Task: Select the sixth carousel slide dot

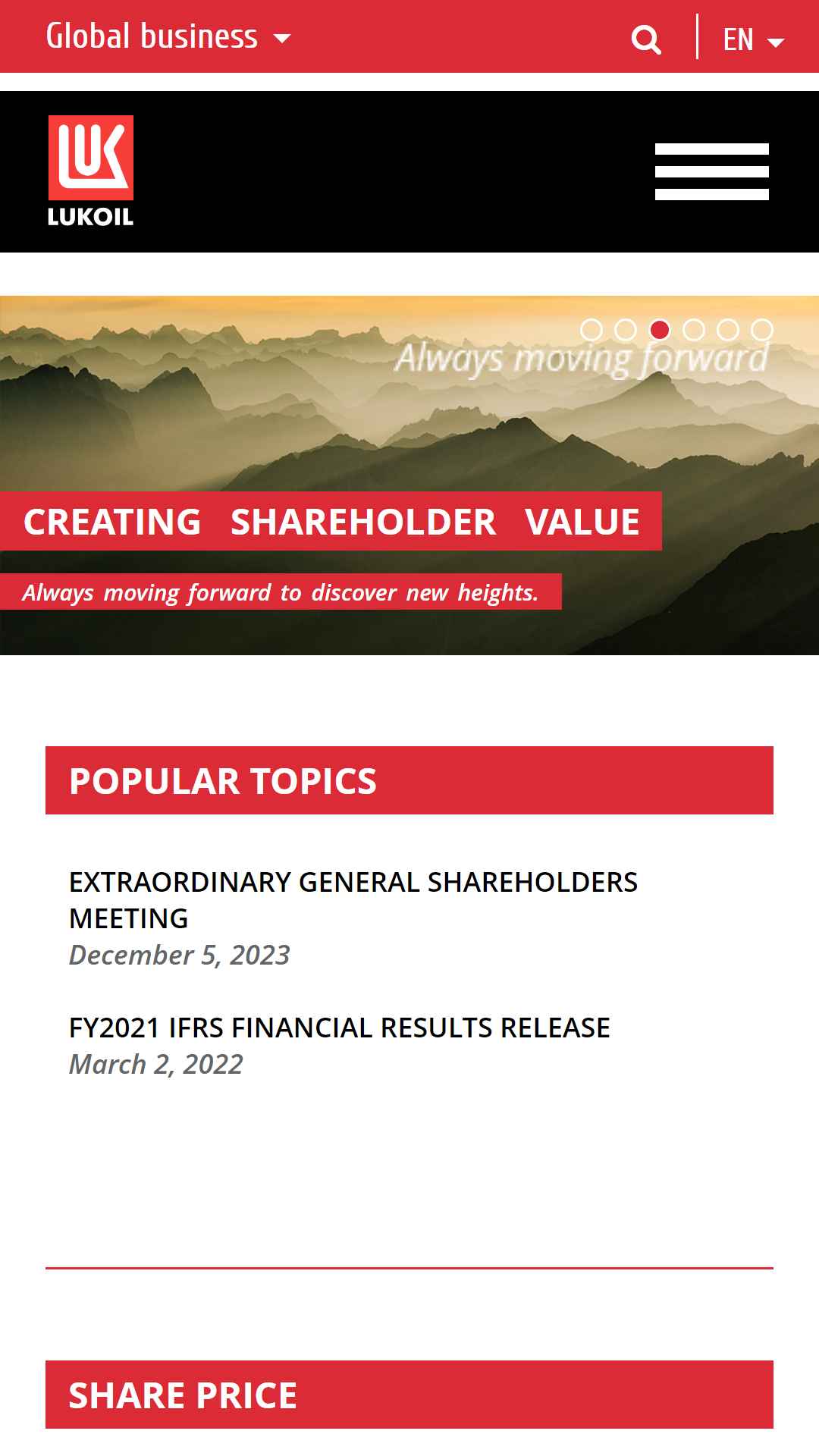Action: (762, 330)
